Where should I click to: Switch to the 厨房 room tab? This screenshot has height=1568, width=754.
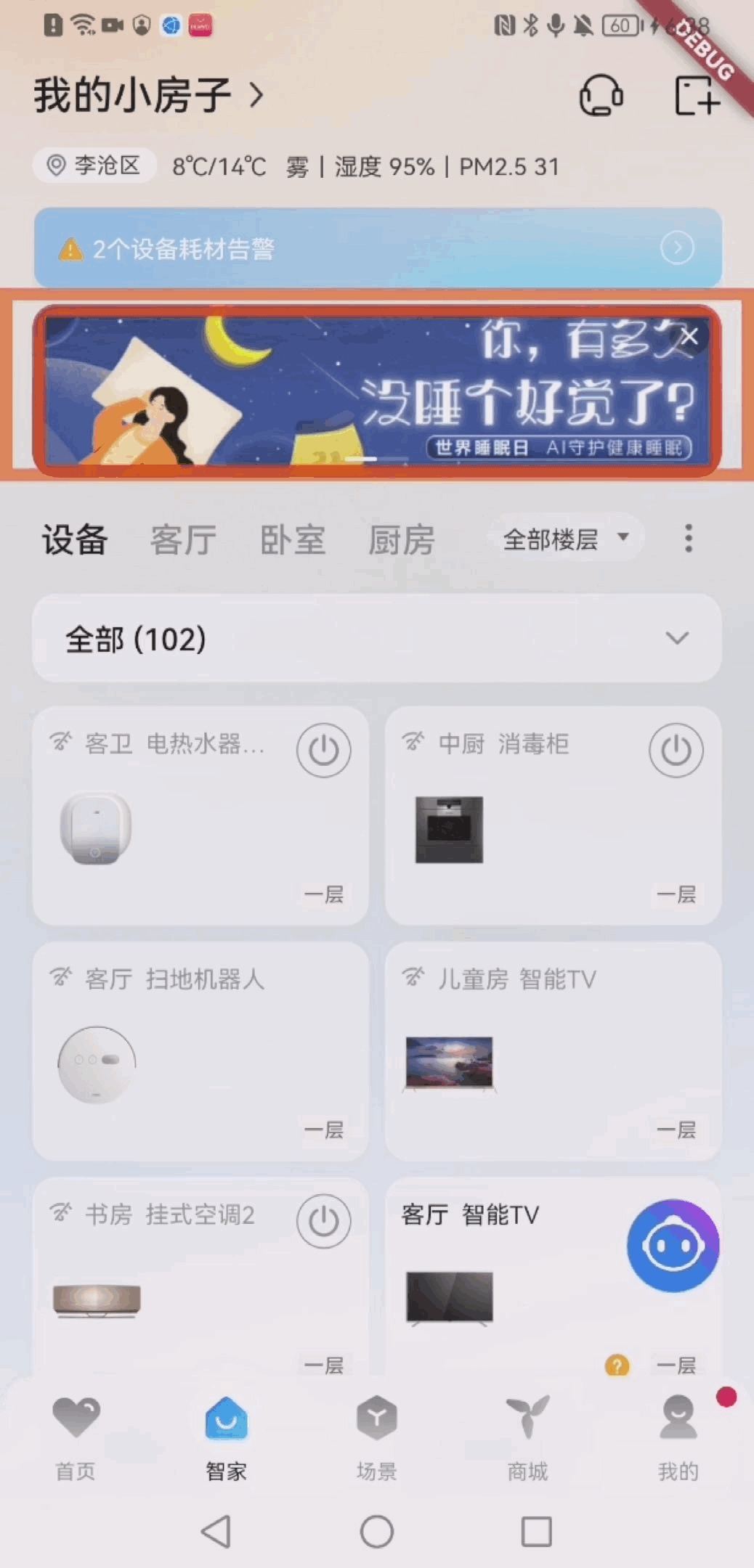[401, 540]
